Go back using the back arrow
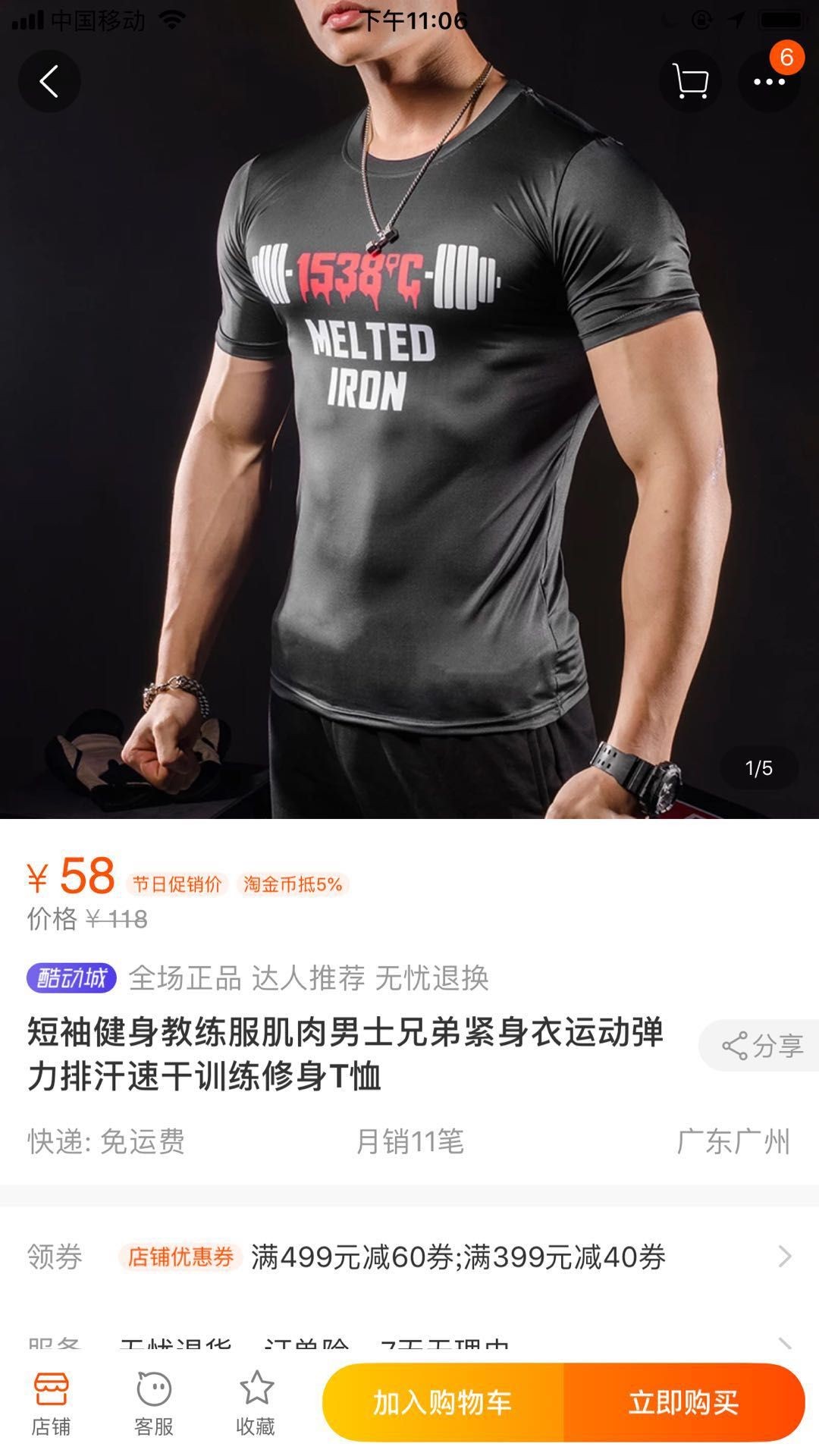The image size is (819, 1456). 49,81
